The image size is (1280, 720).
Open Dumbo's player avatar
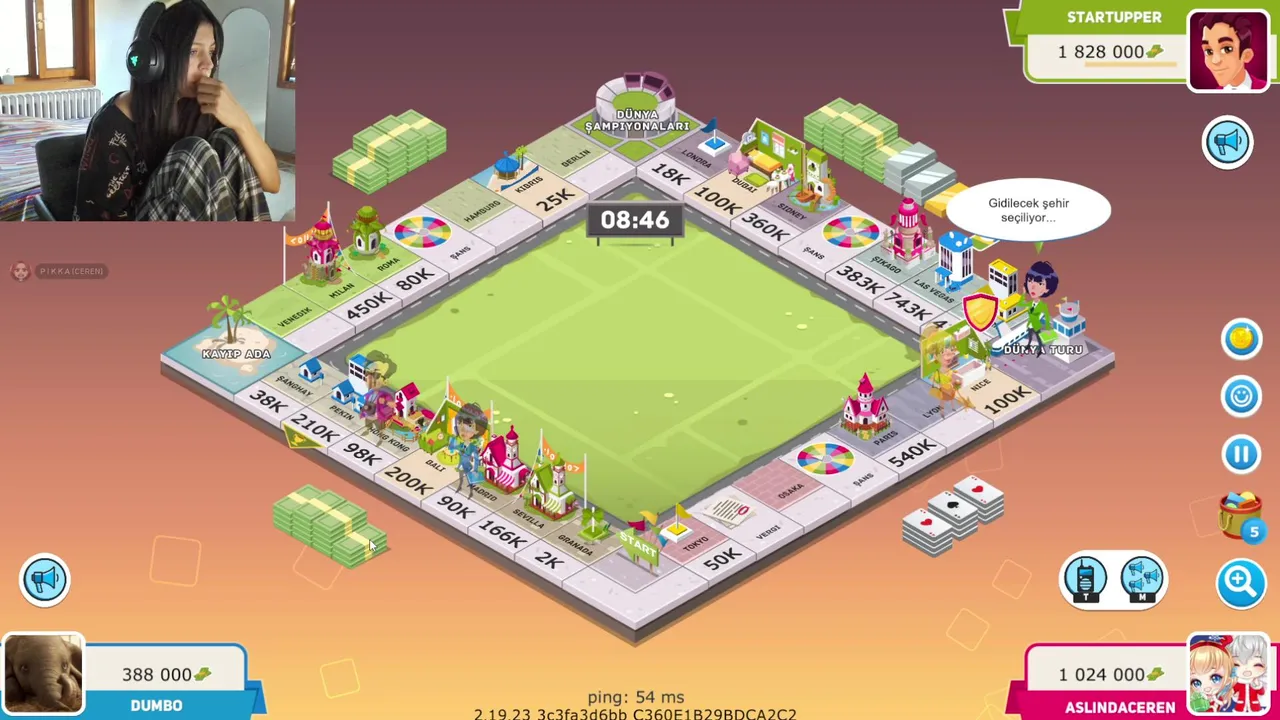click(x=43, y=675)
